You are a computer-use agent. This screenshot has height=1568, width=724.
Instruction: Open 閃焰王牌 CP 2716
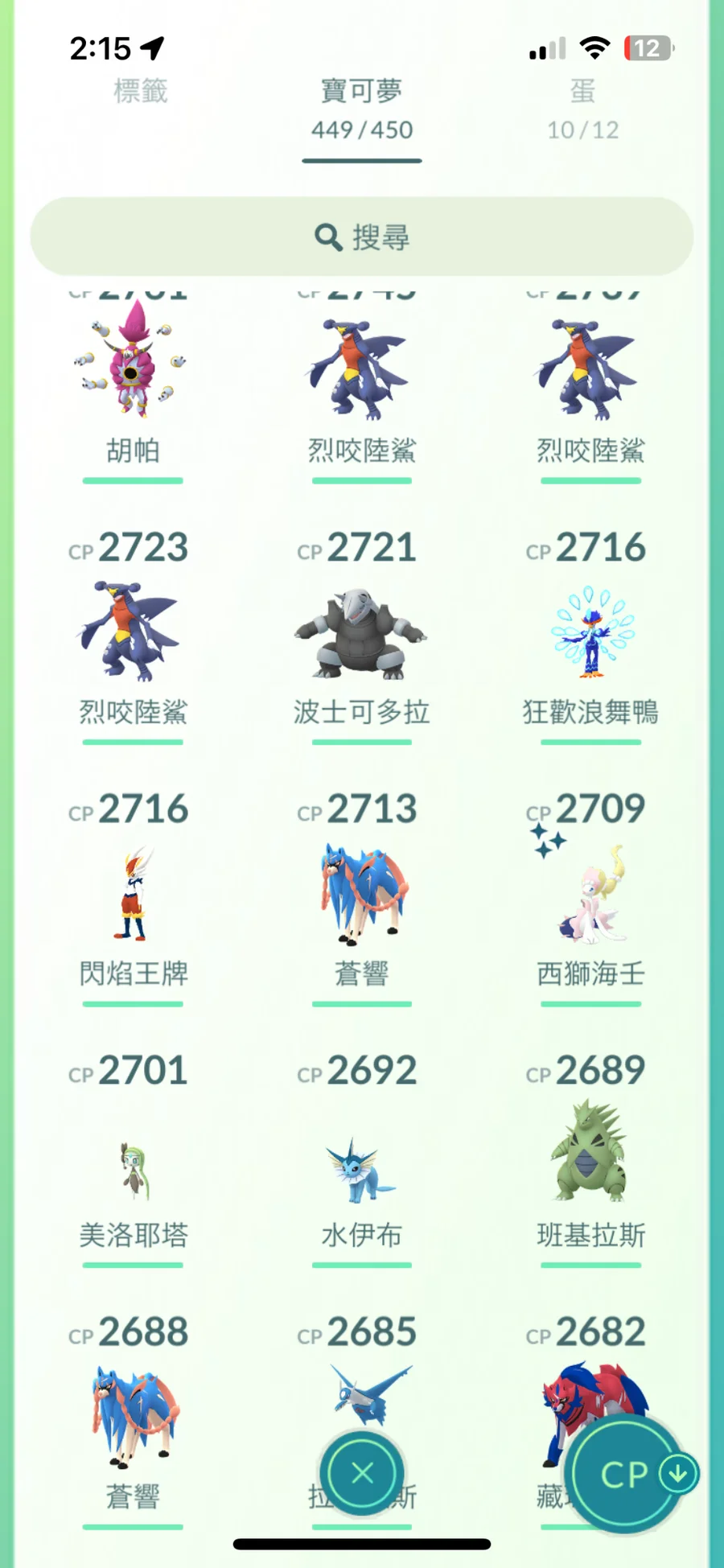(x=133, y=893)
